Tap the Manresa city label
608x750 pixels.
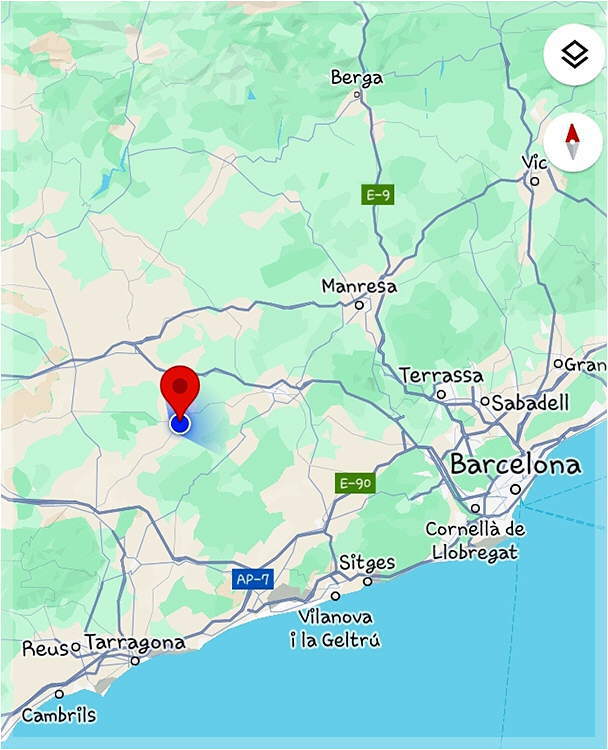click(x=359, y=287)
